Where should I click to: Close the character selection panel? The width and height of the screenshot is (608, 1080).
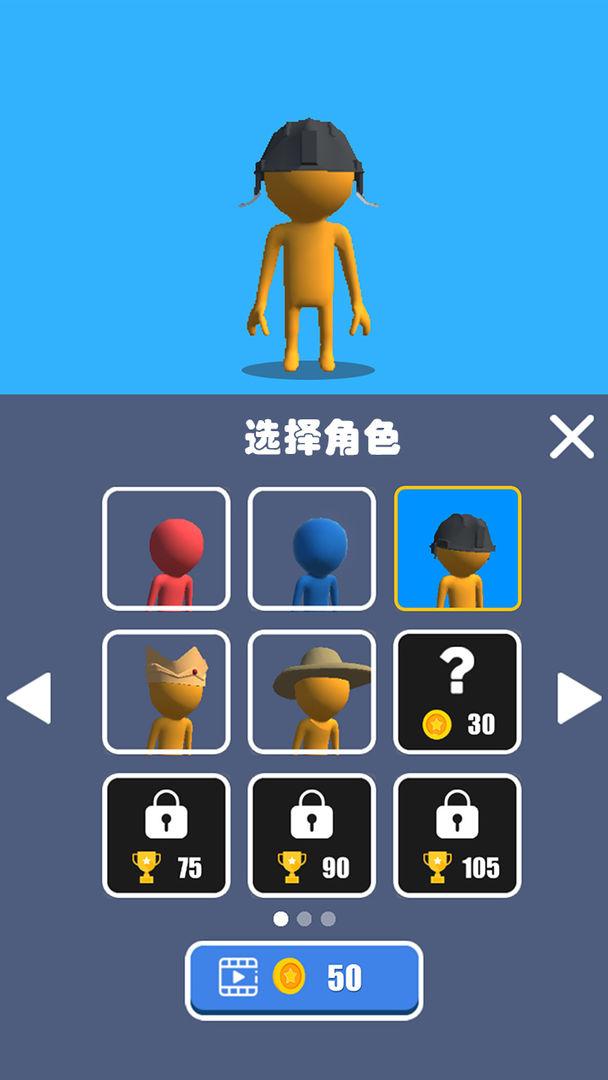[x=571, y=437]
